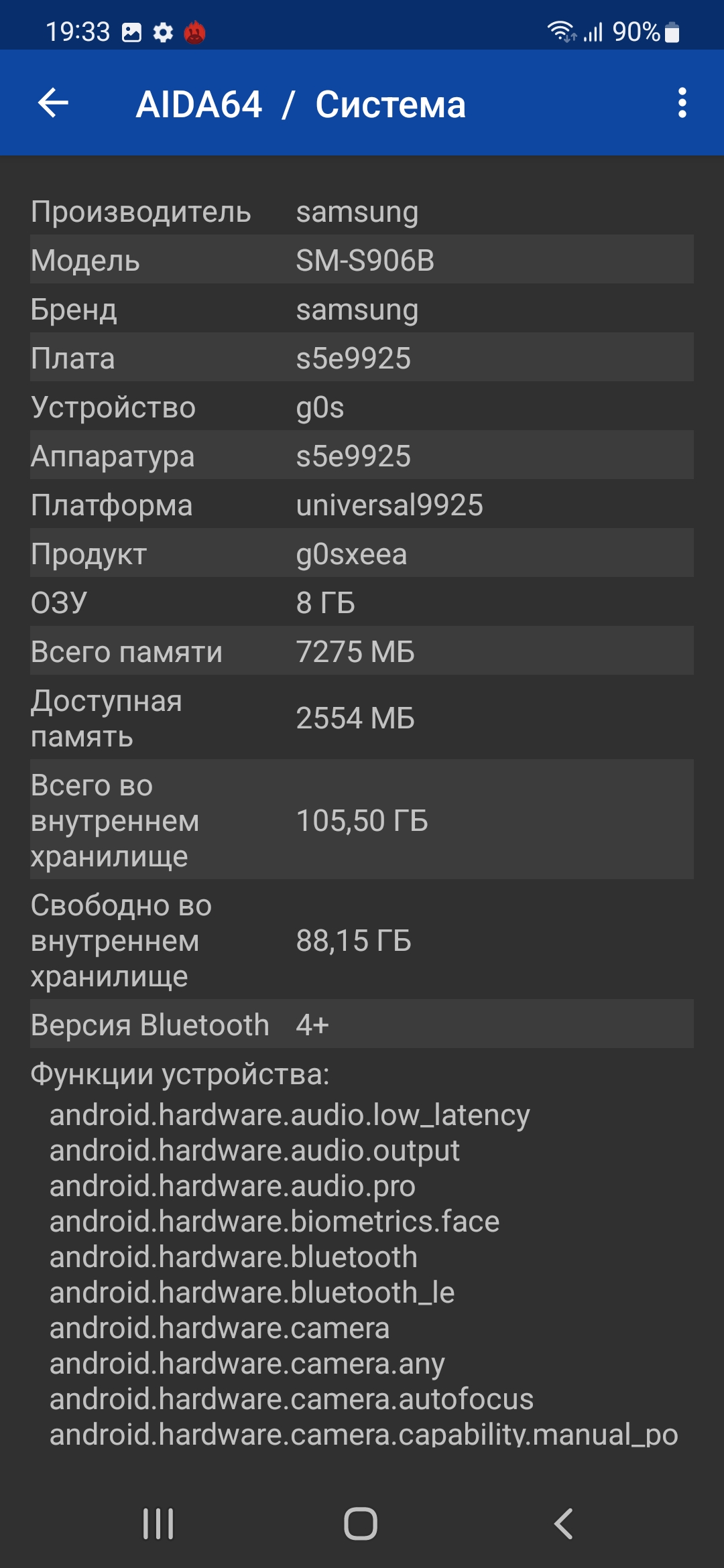Open recent apps from navigation bar

(x=158, y=1524)
